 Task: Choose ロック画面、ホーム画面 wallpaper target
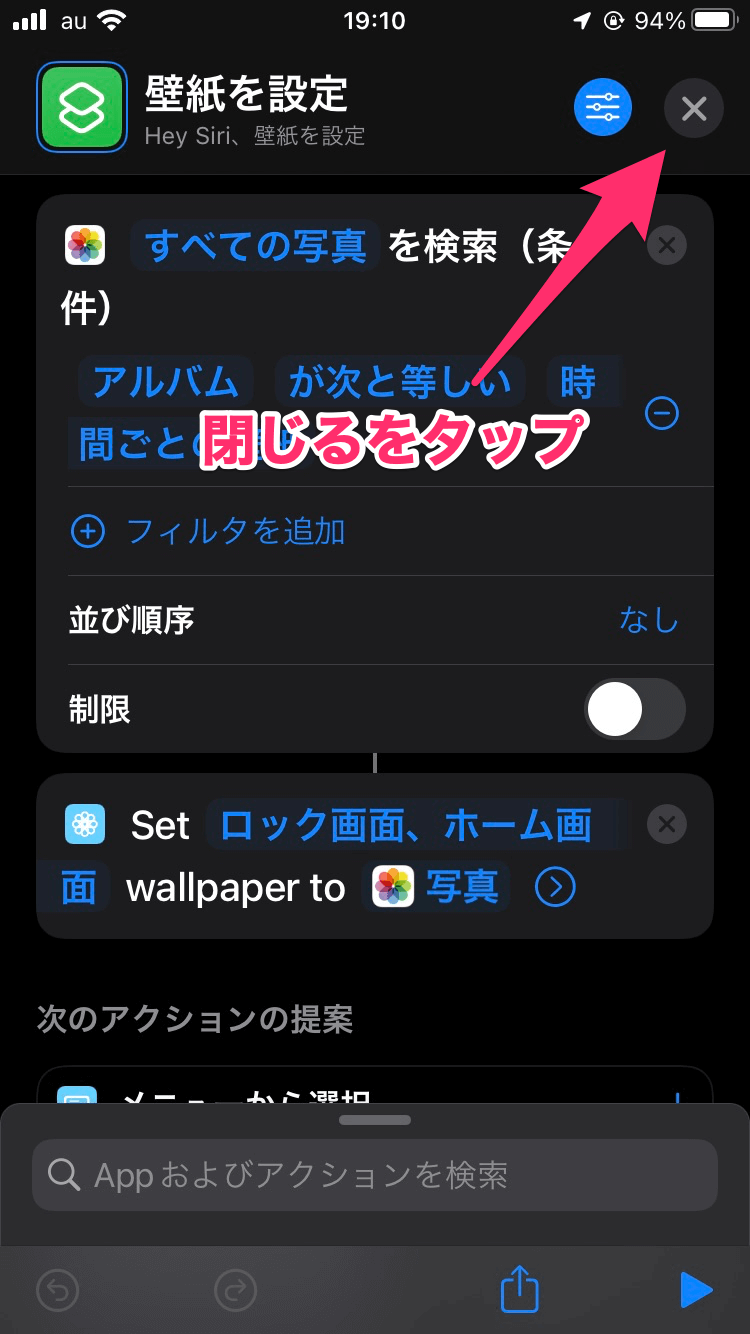pyautogui.click(x=405, y=826)
